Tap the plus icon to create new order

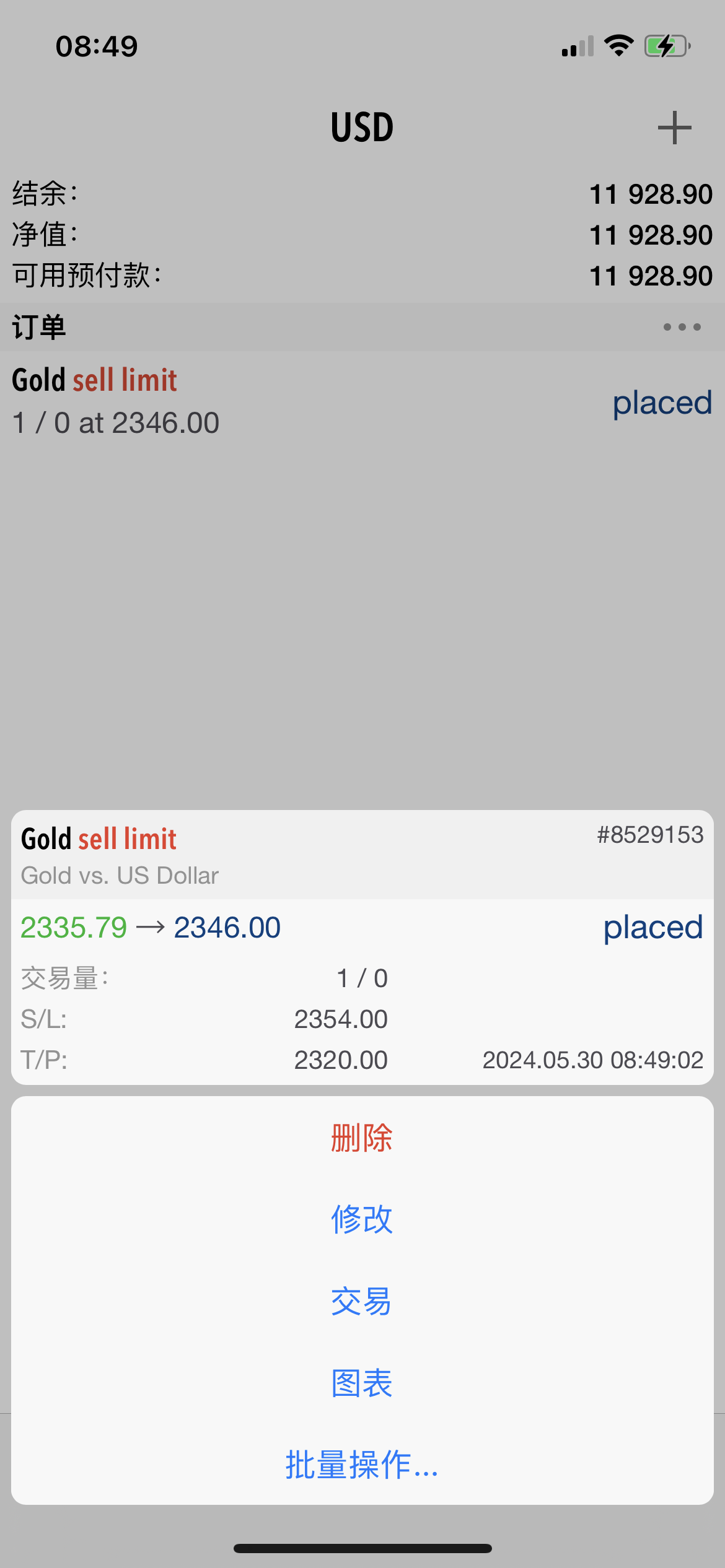point(675,127)
